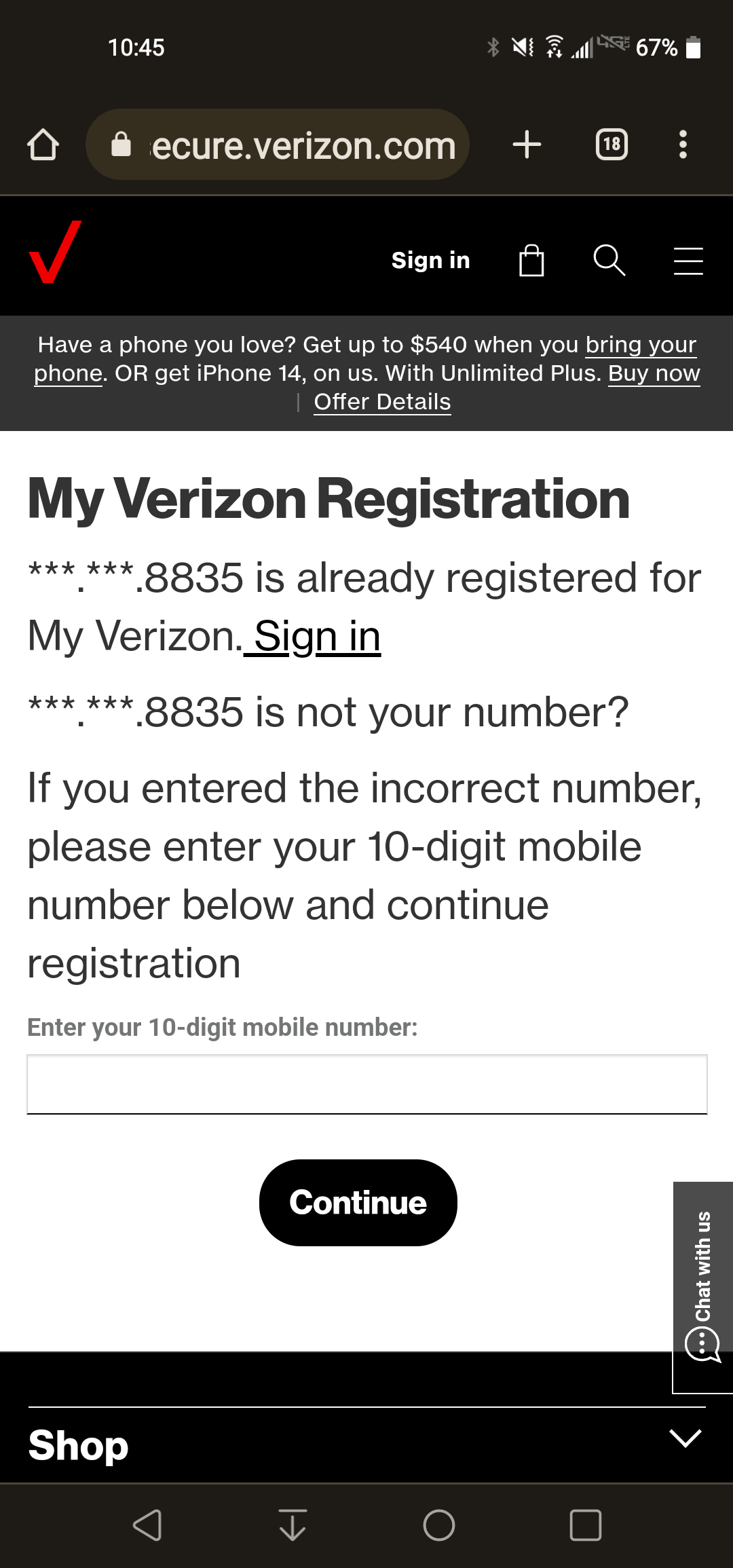Tap the secure.verizon.com address bar
The height and width of the screenshot is (1568, 733).
coord(278,145)
